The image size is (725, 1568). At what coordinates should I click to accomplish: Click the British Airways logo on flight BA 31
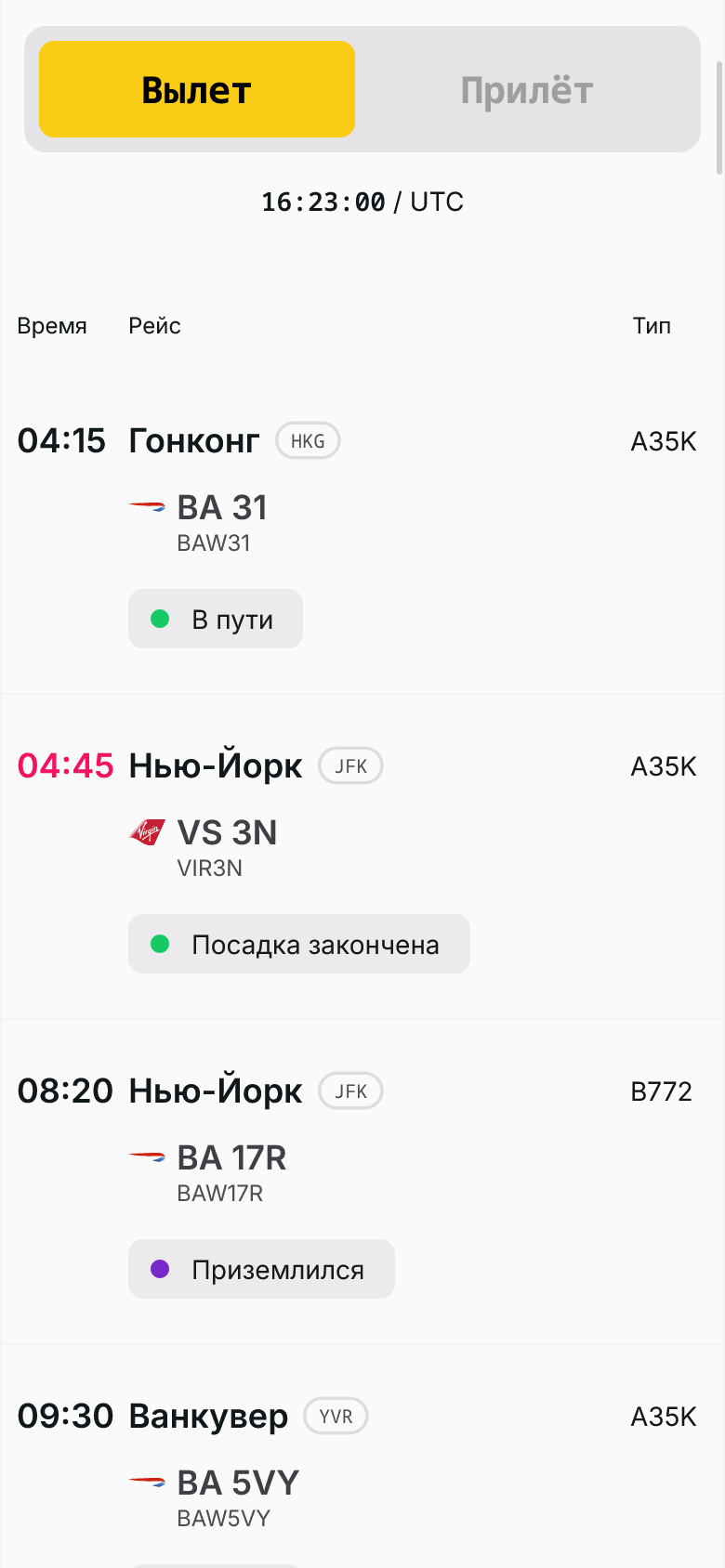[x=147, y=504]
